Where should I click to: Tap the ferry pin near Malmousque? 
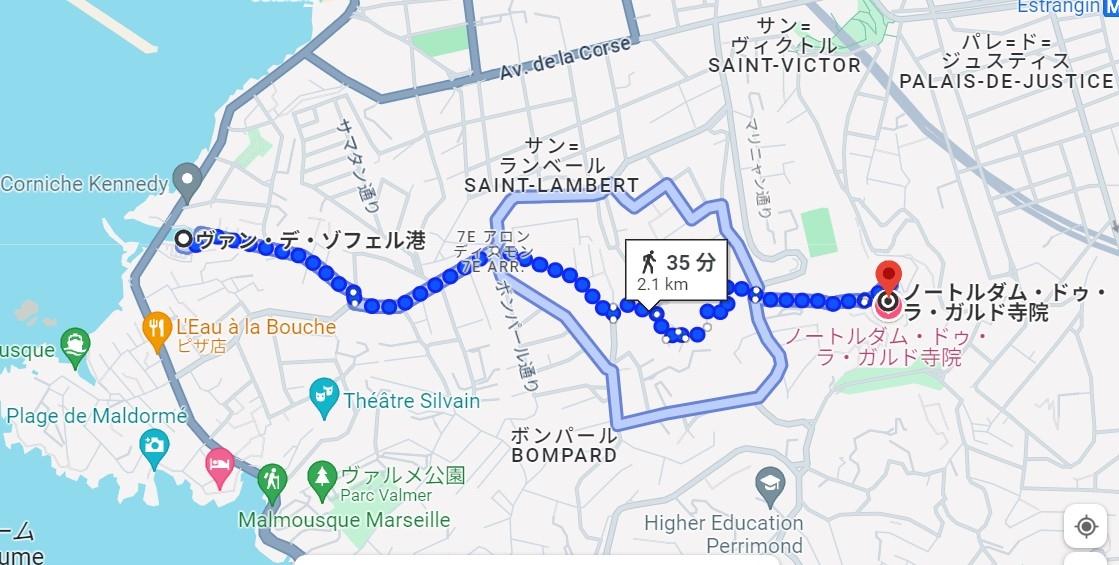(x=76, y=344)
